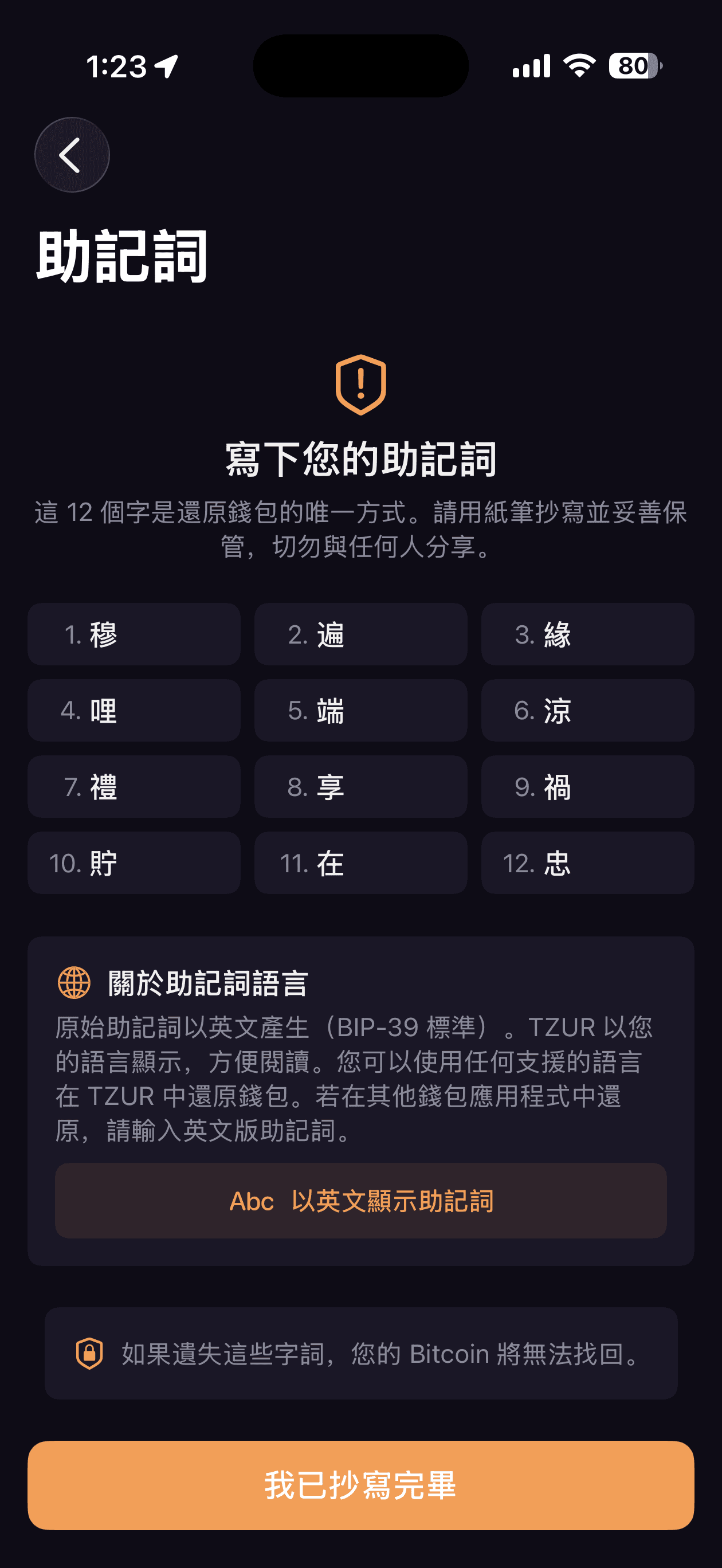
Task: Tap the battery indicator showing 80
Action: [632, 66]
